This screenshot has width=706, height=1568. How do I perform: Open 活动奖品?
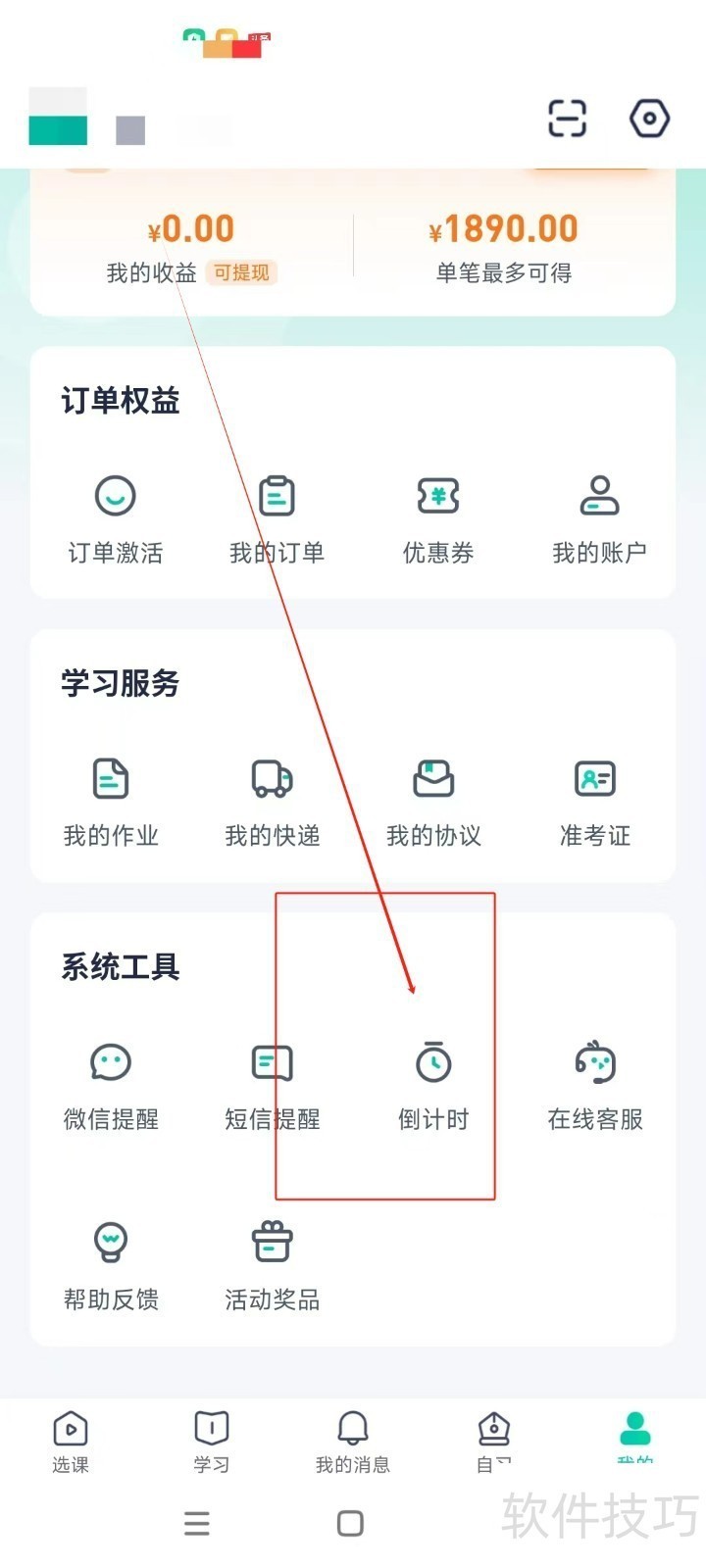coord(273,1264)
